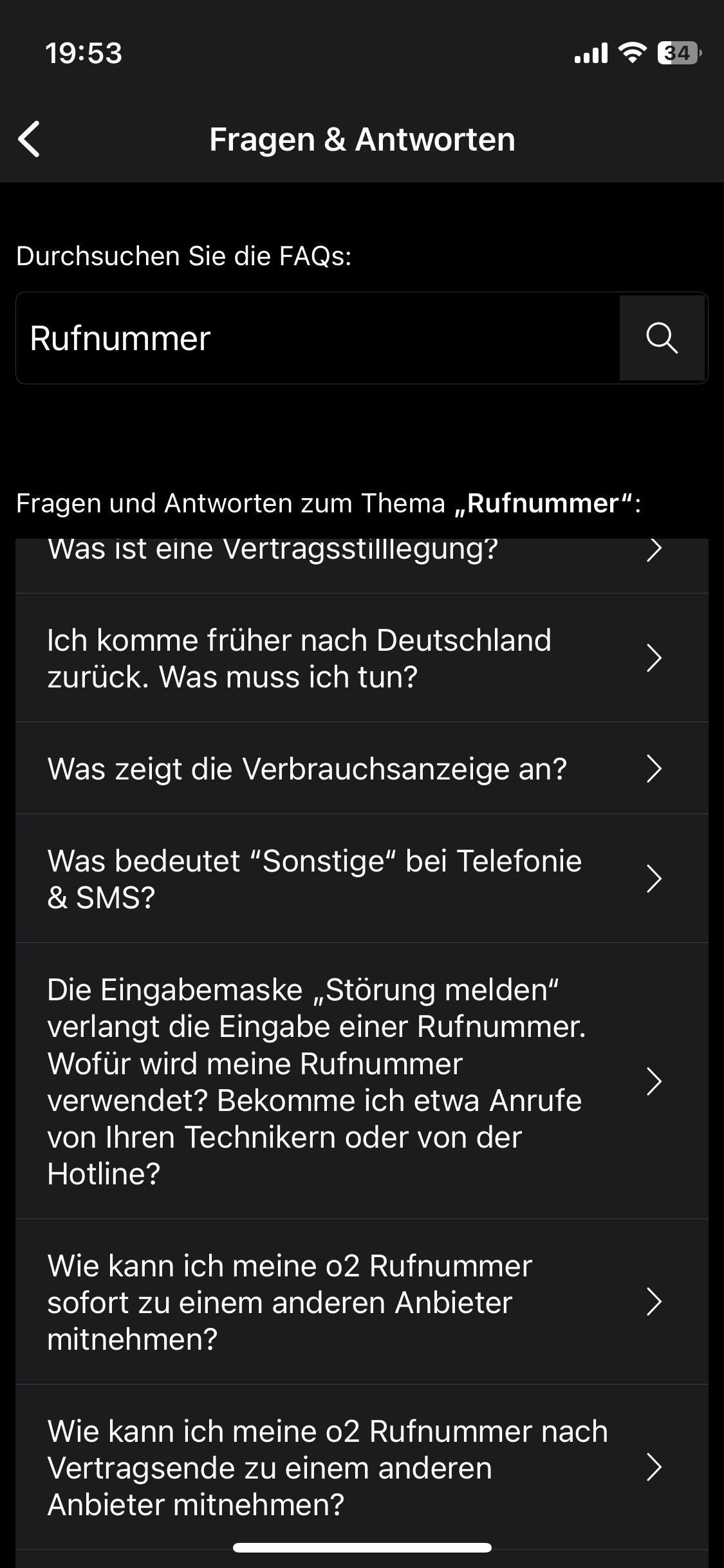
Task: Open "Was ist eine Vertragsstilllegung?"
Action: (362, 565)
